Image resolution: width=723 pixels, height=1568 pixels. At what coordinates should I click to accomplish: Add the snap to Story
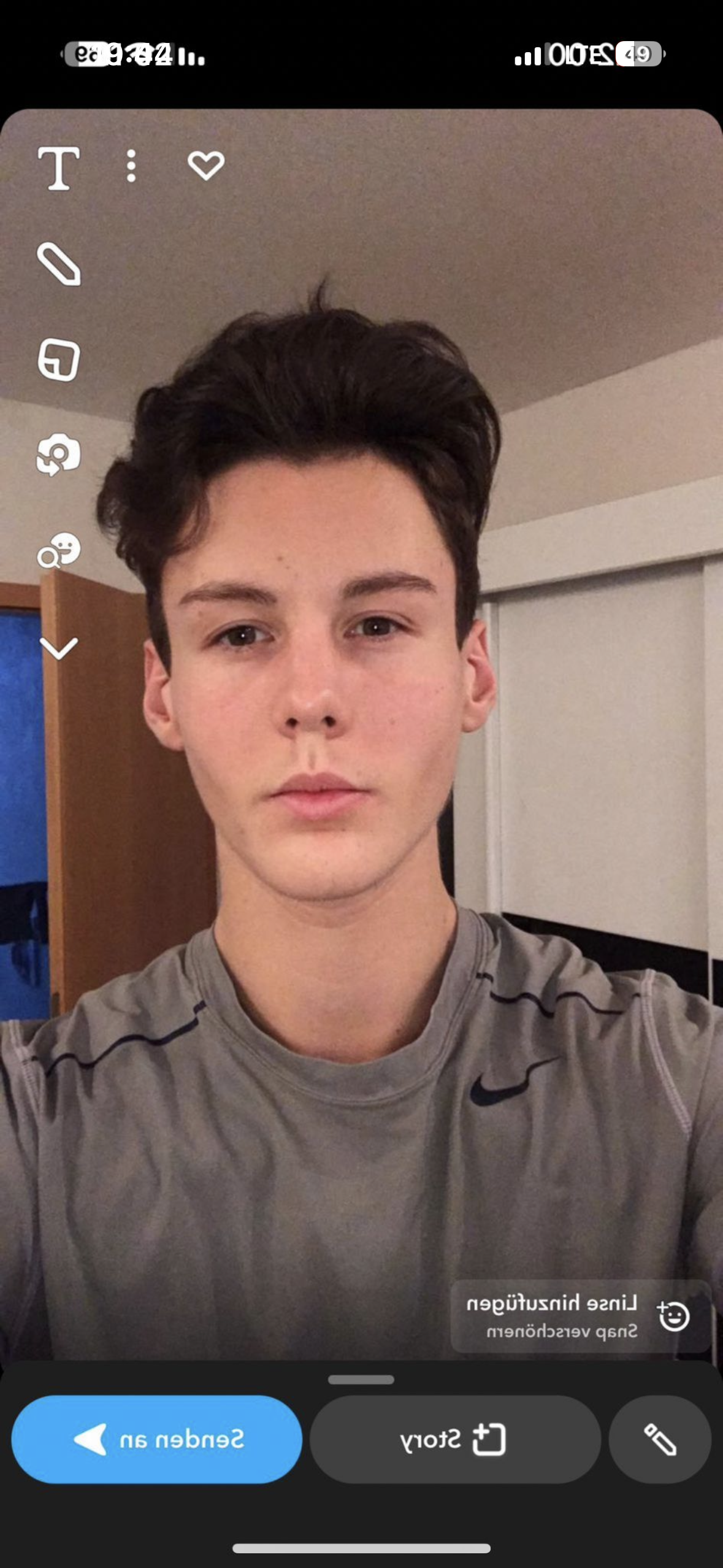tap(454, 1439)
